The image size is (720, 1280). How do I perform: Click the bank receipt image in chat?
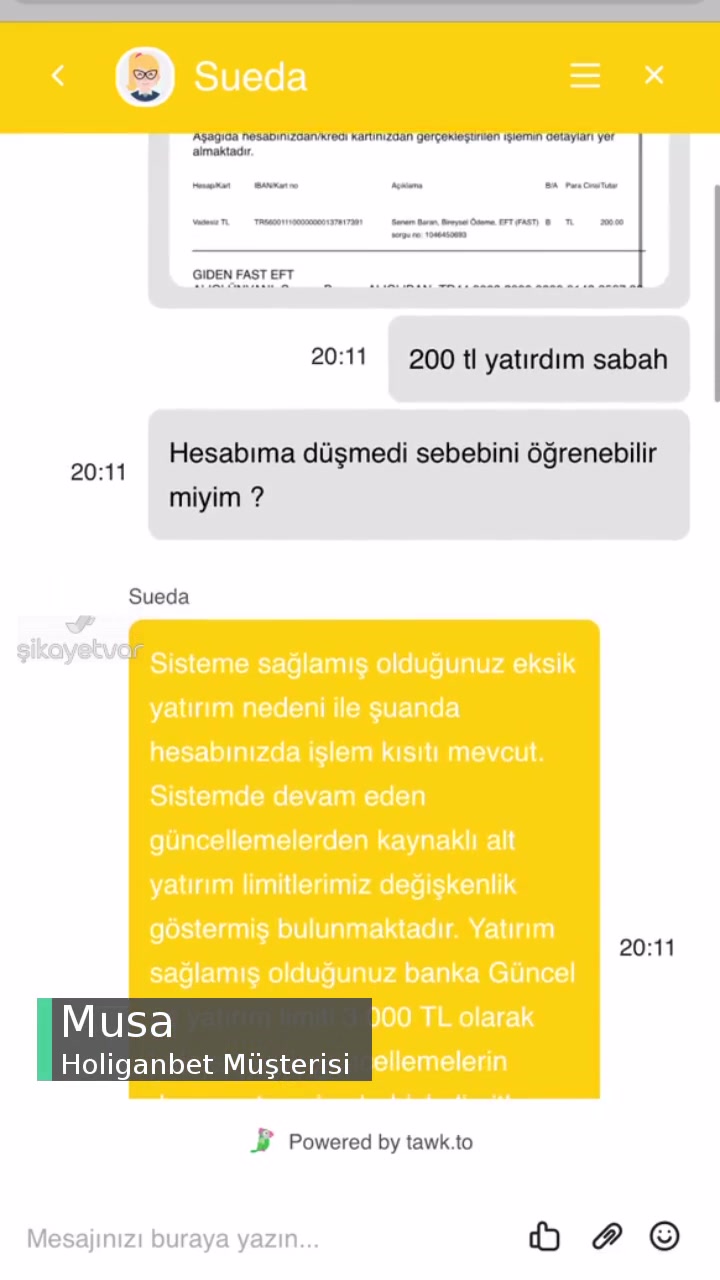(x=418, y=215)
